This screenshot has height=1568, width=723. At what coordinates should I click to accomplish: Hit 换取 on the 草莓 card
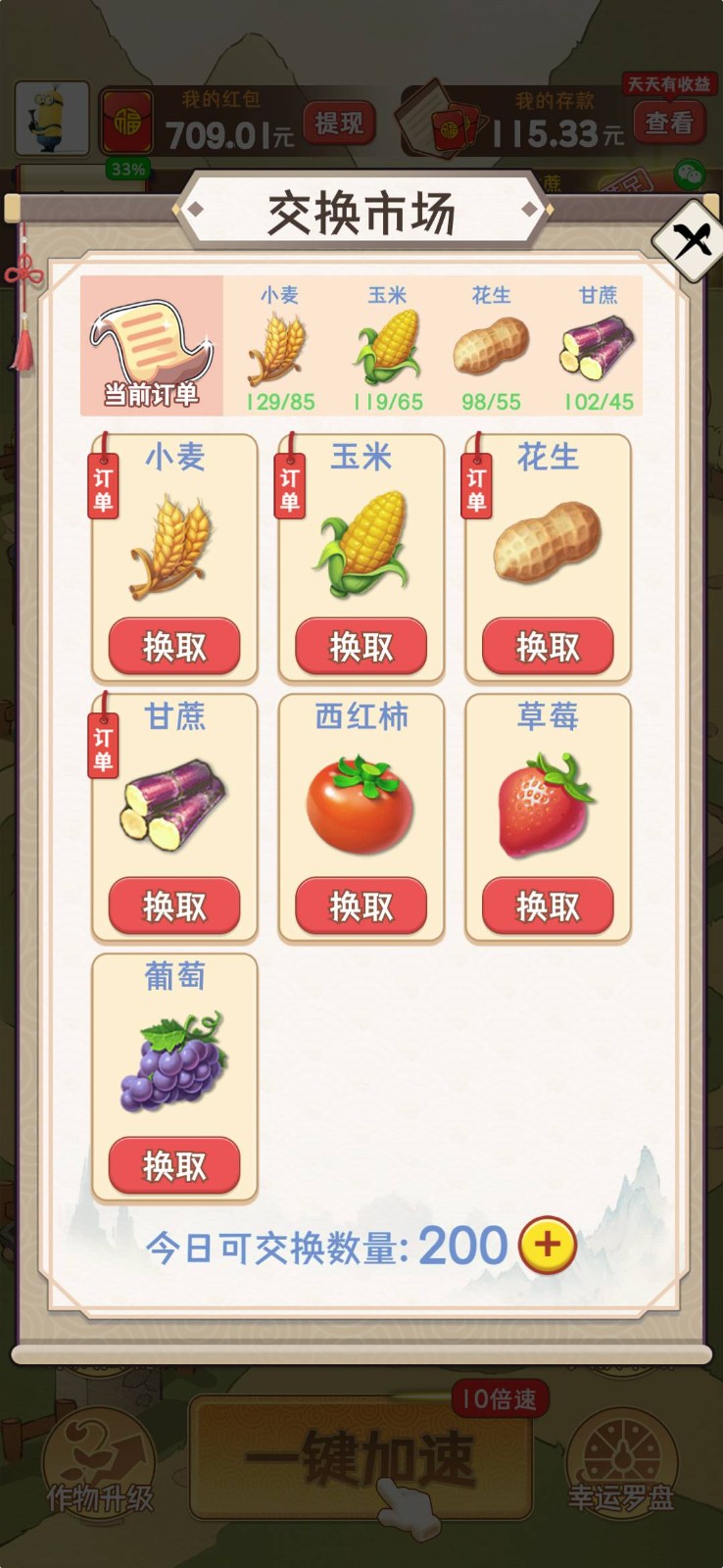coord(548,906)
